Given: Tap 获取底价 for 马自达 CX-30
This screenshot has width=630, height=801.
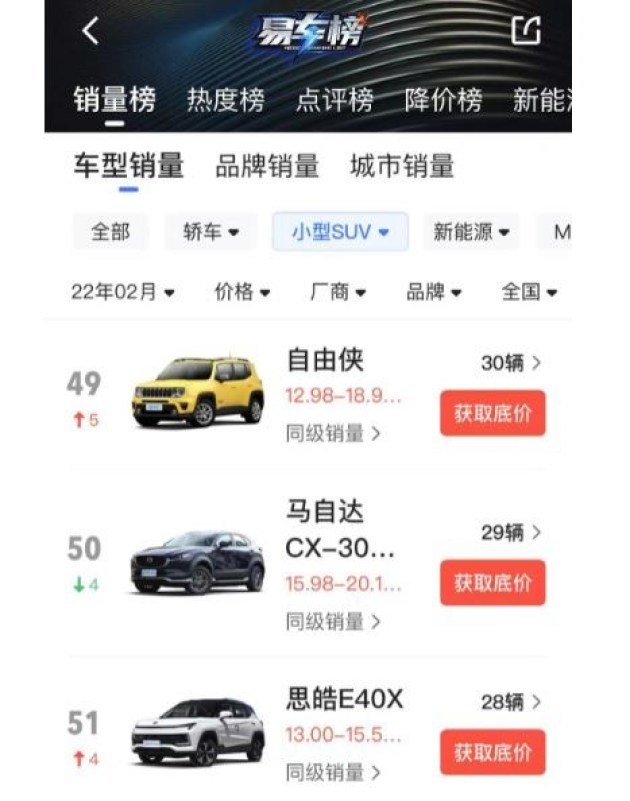Looking at the screenshot, I should pyautogui.click(x=492, y=582).
